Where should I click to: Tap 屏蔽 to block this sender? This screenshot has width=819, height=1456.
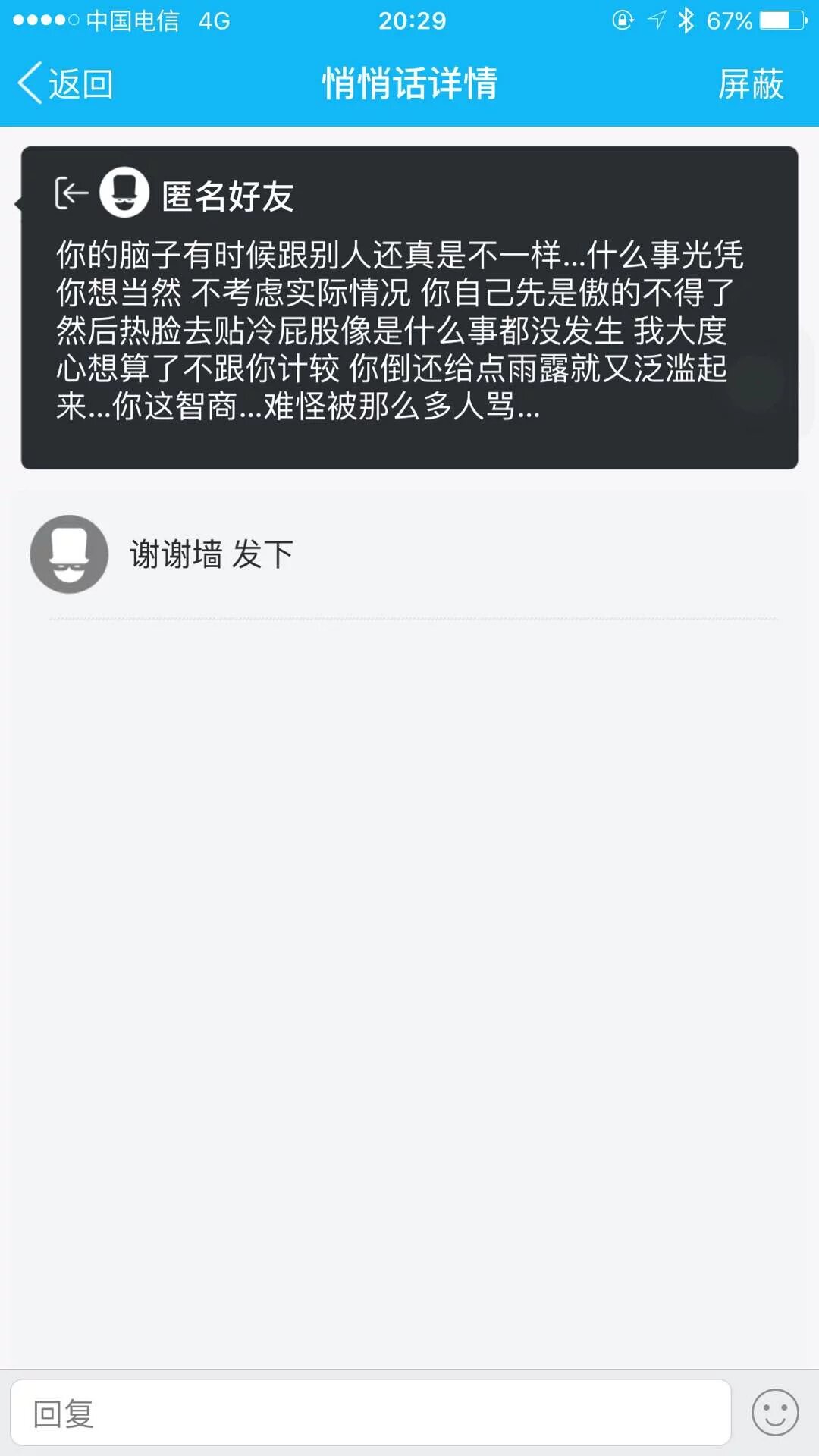point(750,83)
